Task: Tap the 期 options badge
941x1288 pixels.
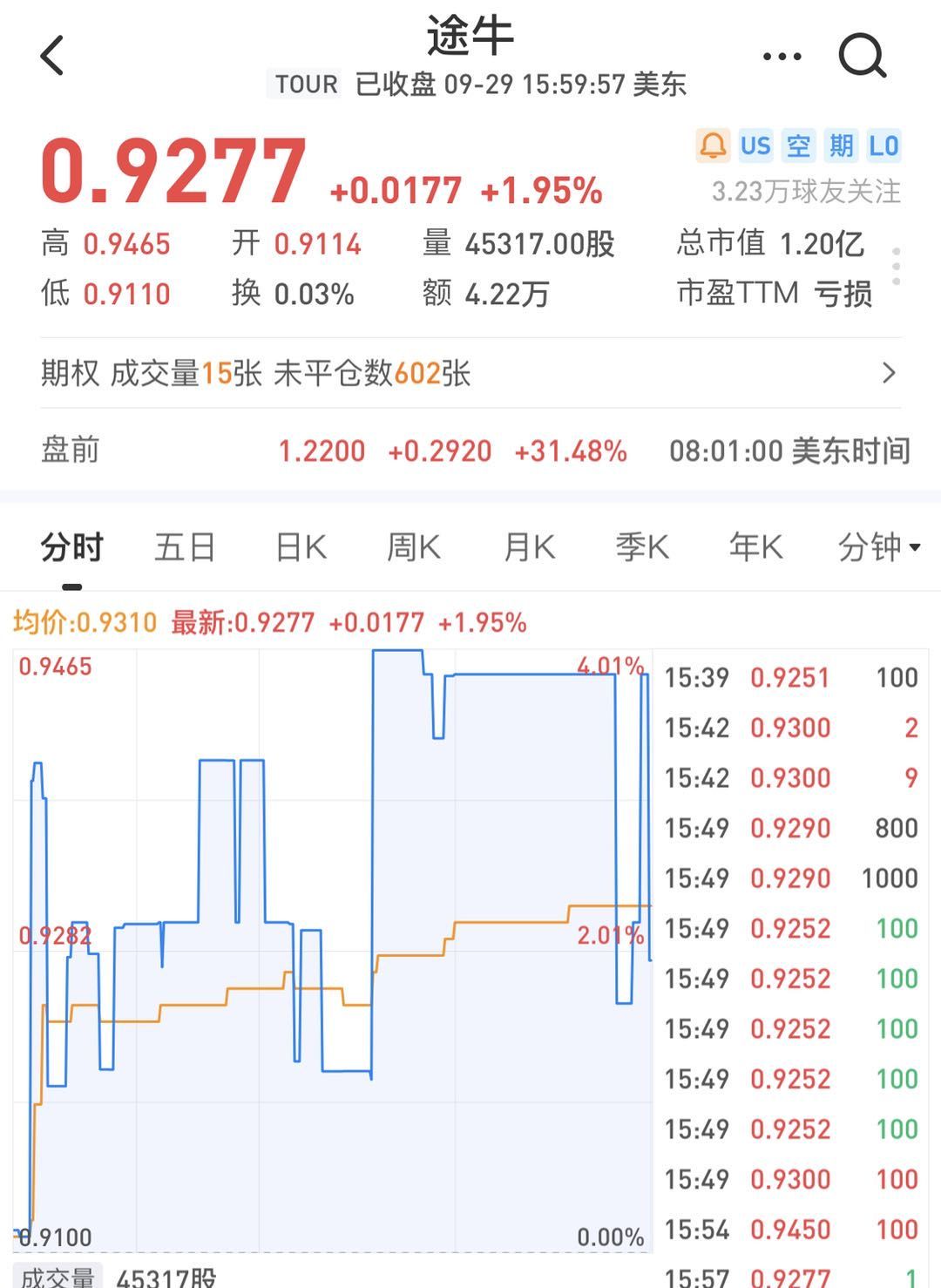Action: [839, 145]
